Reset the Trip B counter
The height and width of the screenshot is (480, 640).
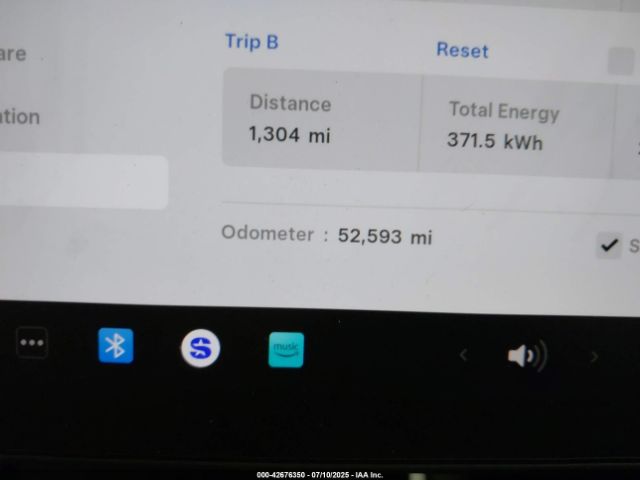[x=462, y=50]
